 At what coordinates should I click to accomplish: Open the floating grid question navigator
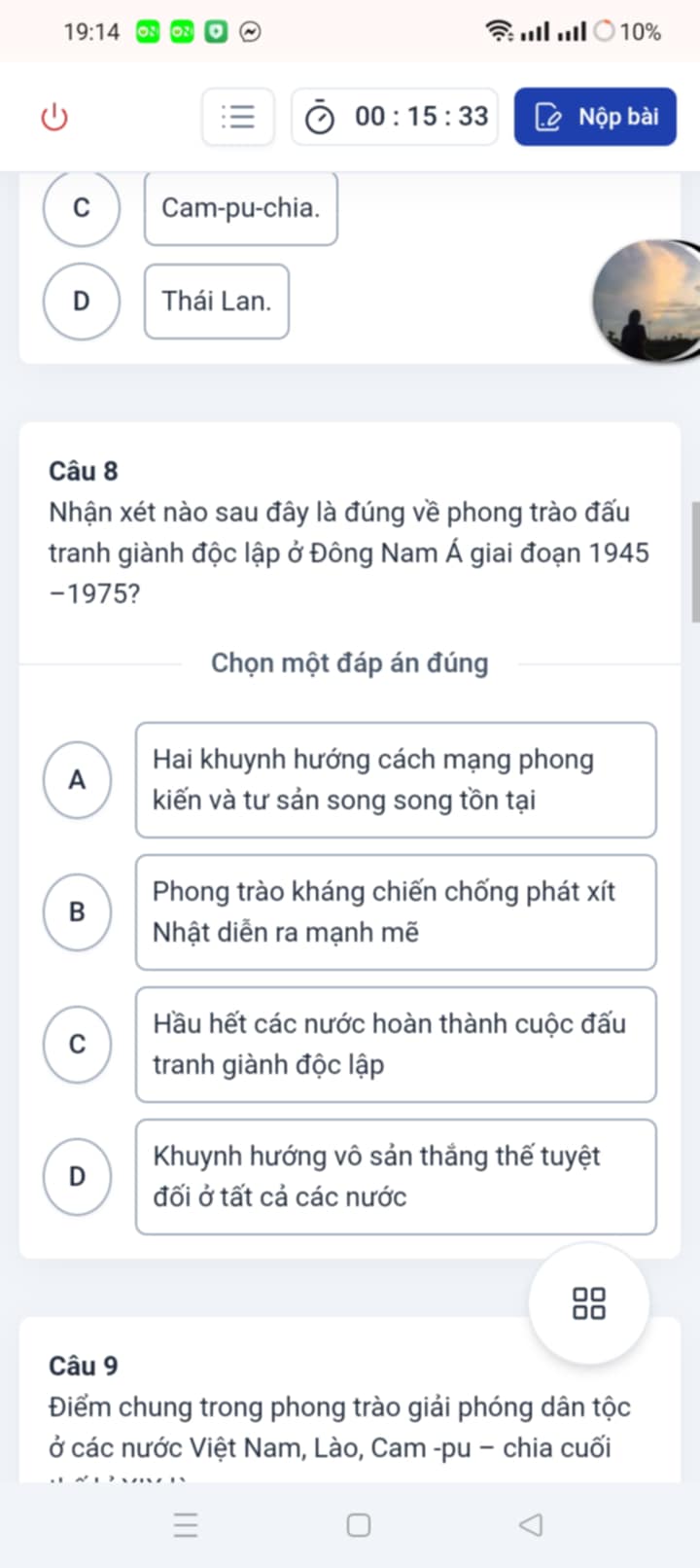[588, 1303]
